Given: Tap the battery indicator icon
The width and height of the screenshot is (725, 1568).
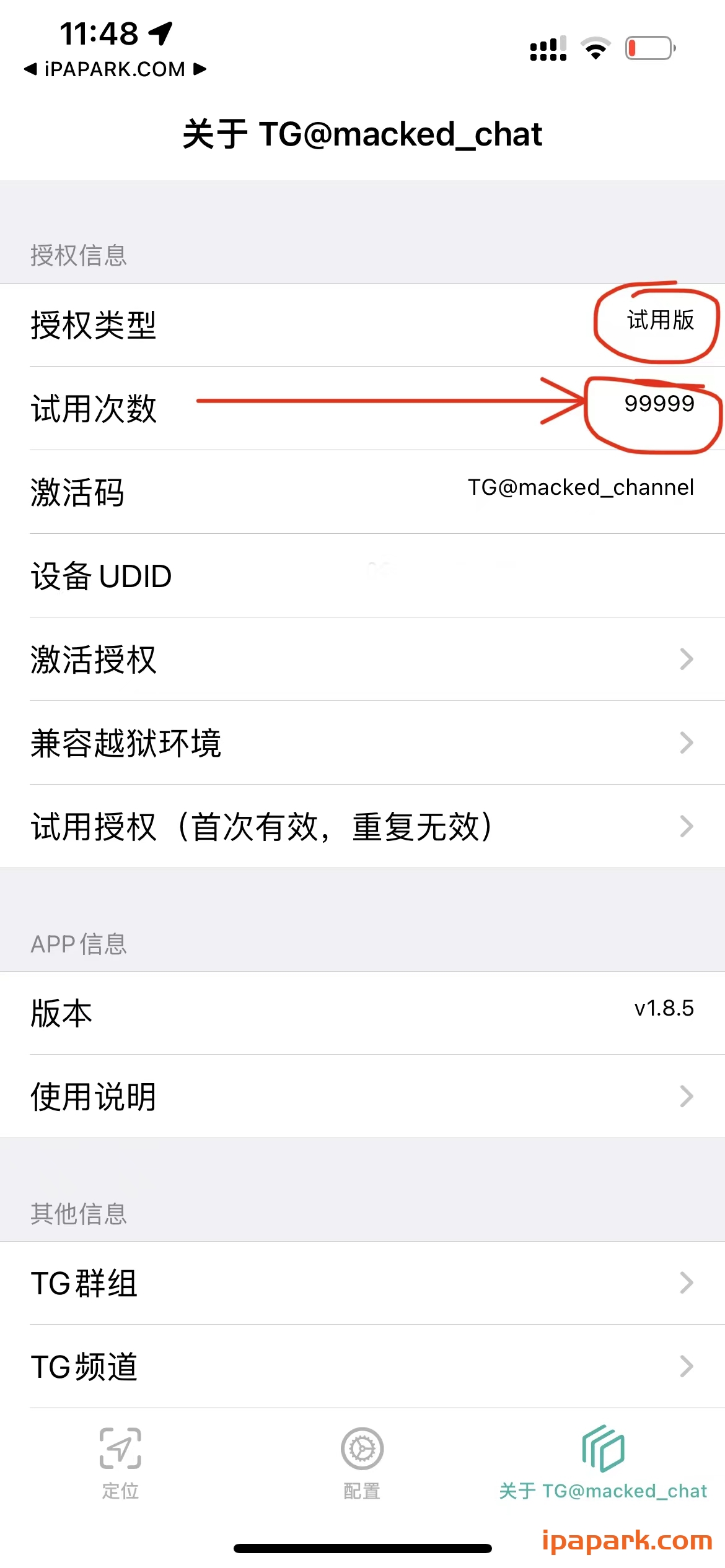Looking at the screenshot, I should tap(649, 48).
